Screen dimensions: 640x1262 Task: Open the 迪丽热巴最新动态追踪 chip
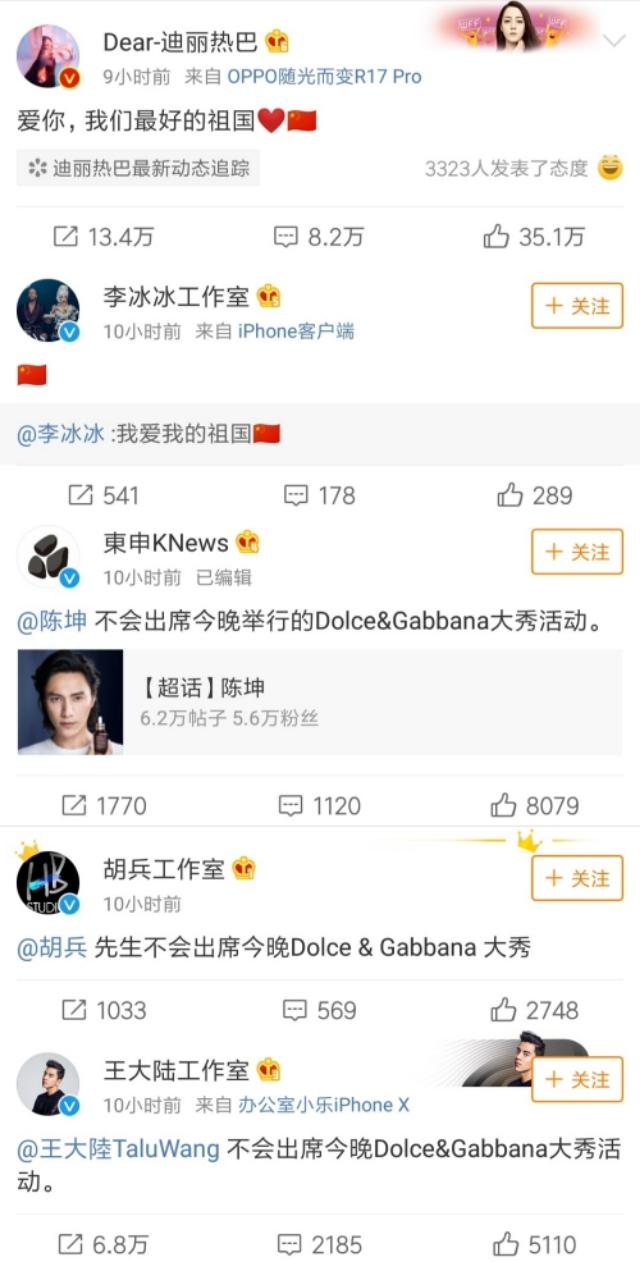point(138,168)
